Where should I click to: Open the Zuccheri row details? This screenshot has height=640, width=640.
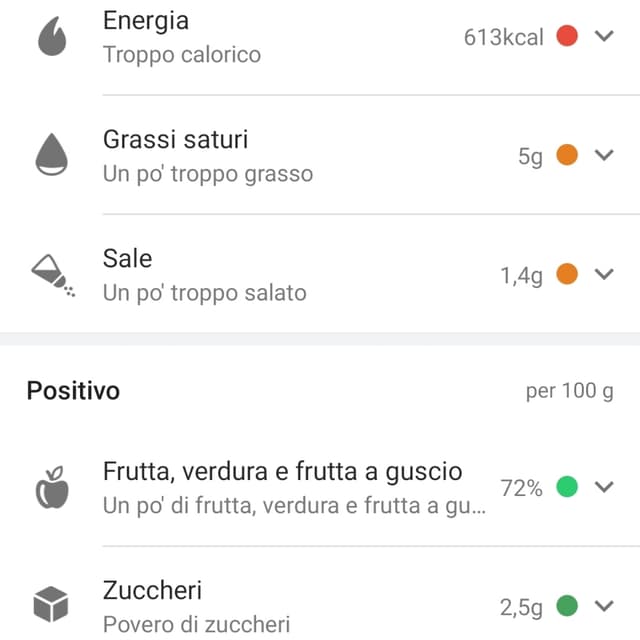[603, 606]
